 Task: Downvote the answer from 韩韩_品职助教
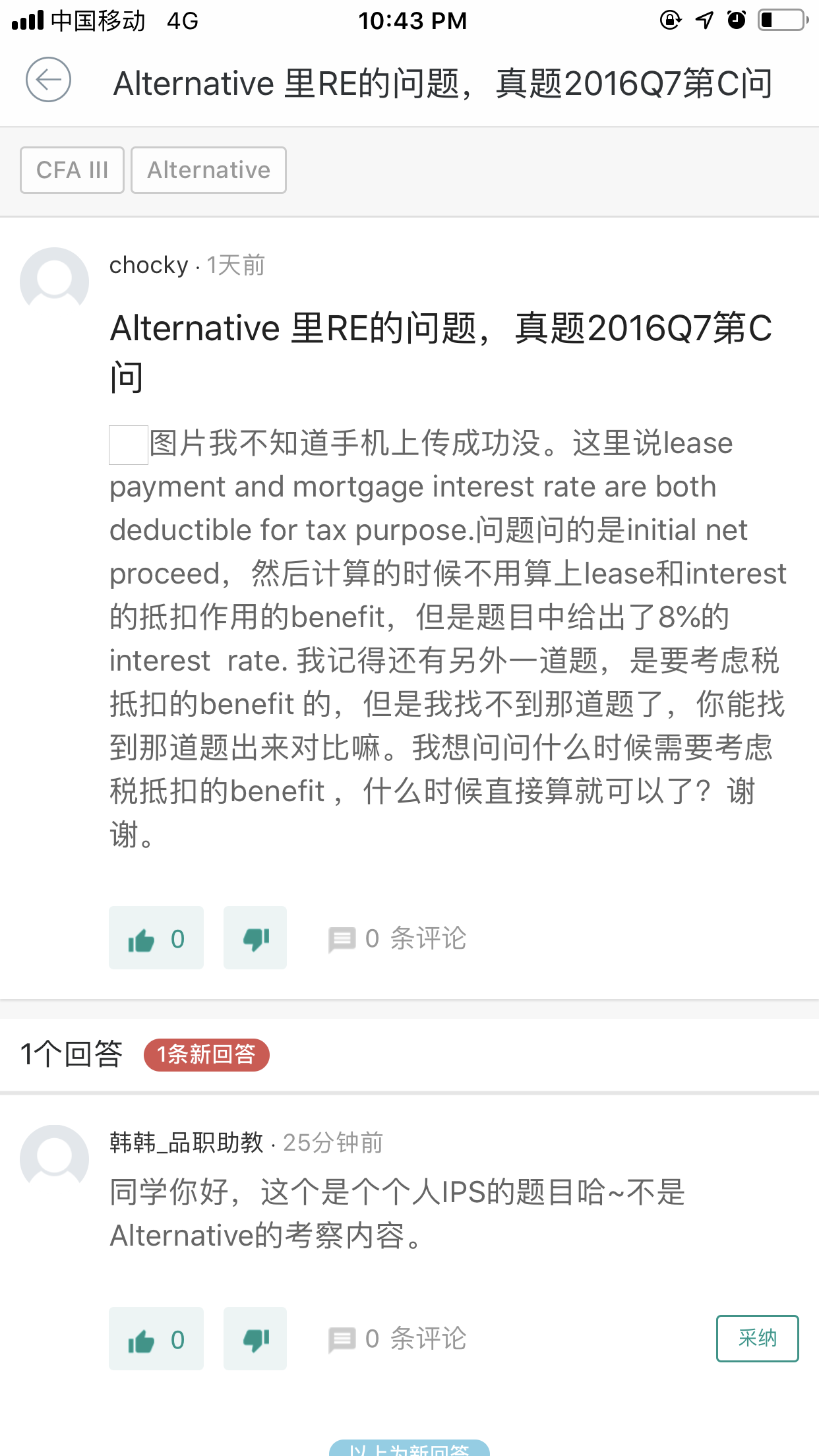(x=255, y=1339)
